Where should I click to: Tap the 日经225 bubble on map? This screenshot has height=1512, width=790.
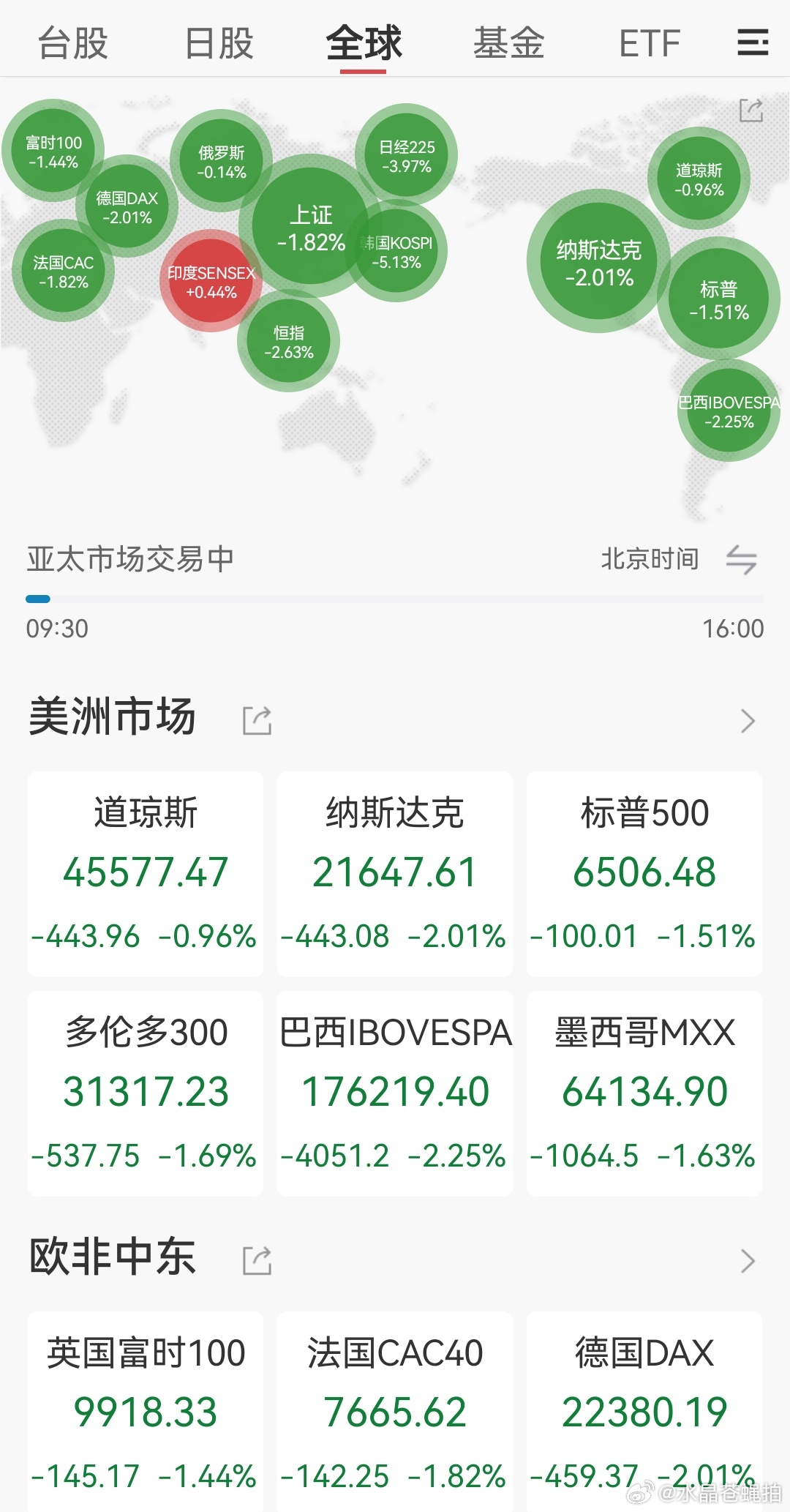pyautogui.click(x=407, y=156)
